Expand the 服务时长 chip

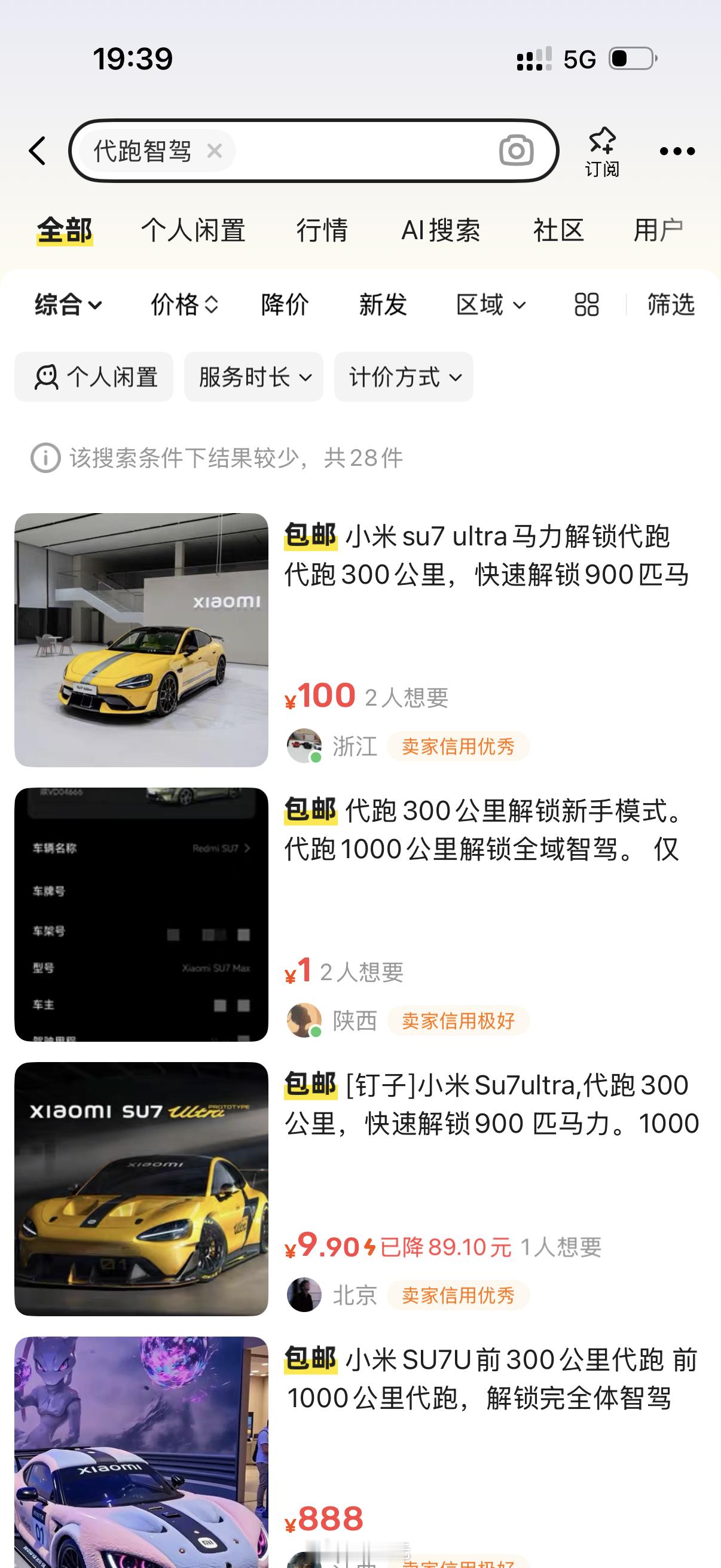253,377
